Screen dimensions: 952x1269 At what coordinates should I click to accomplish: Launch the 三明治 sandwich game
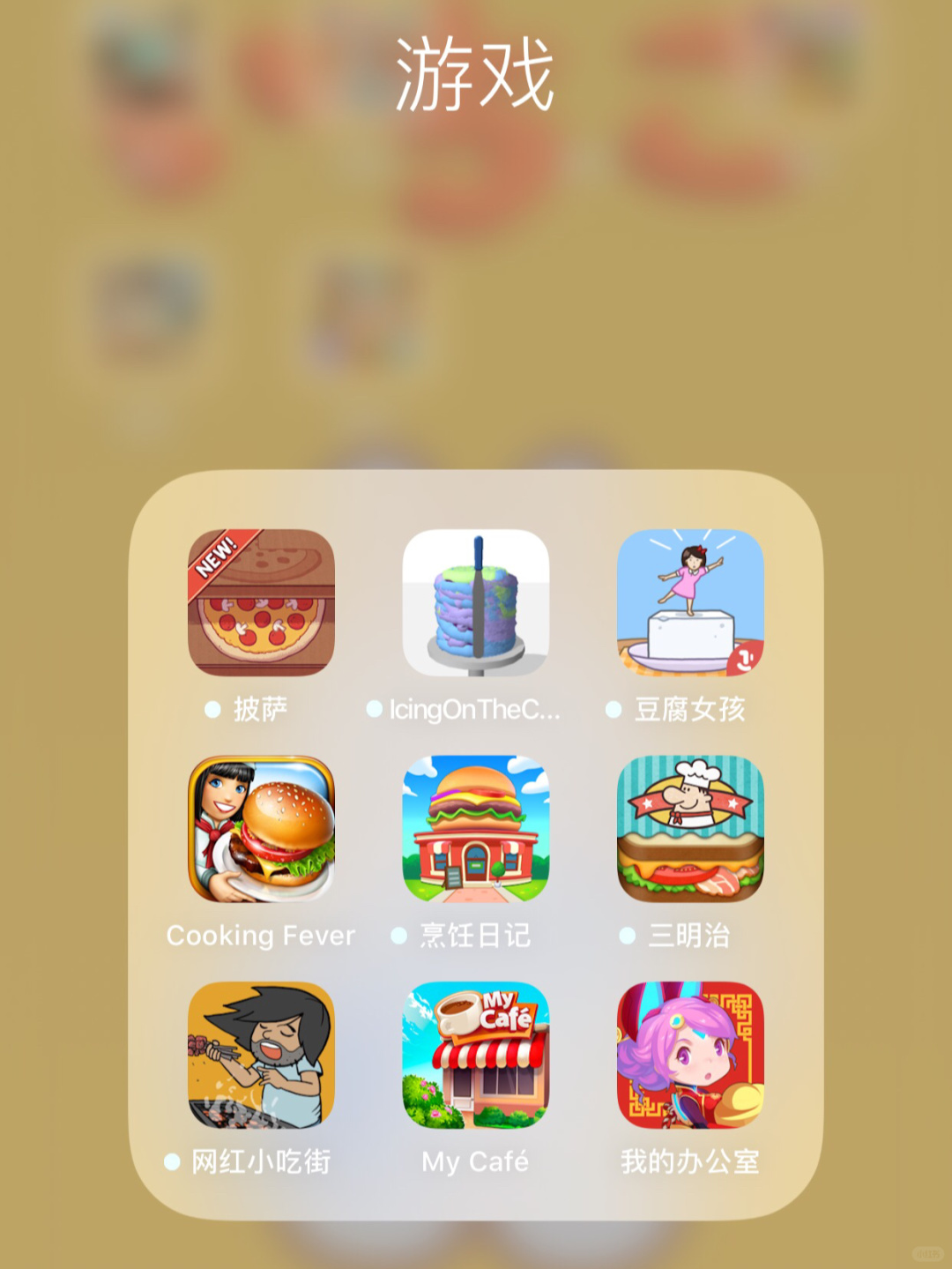[x=690, y=829]
